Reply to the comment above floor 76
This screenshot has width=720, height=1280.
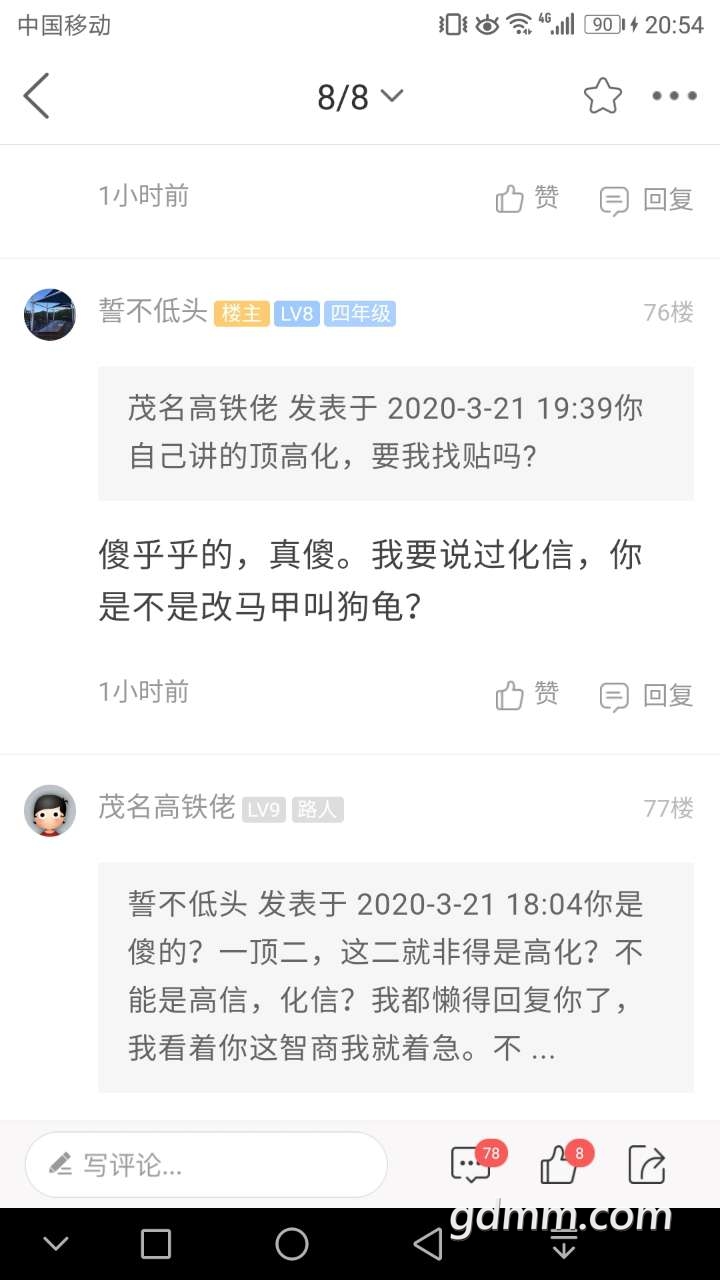(x=647, y=199)
